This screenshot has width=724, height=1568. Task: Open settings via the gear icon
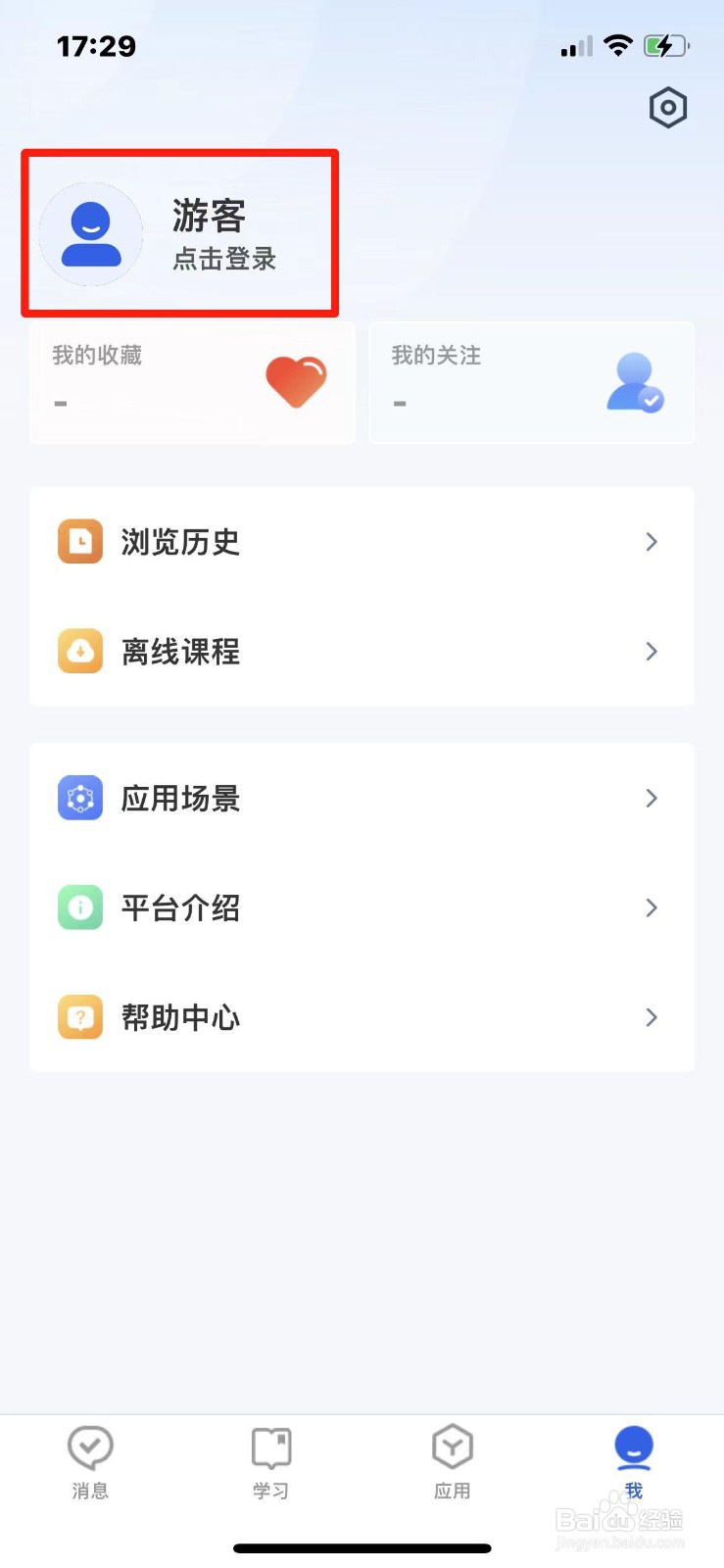(x=667, y=108)
